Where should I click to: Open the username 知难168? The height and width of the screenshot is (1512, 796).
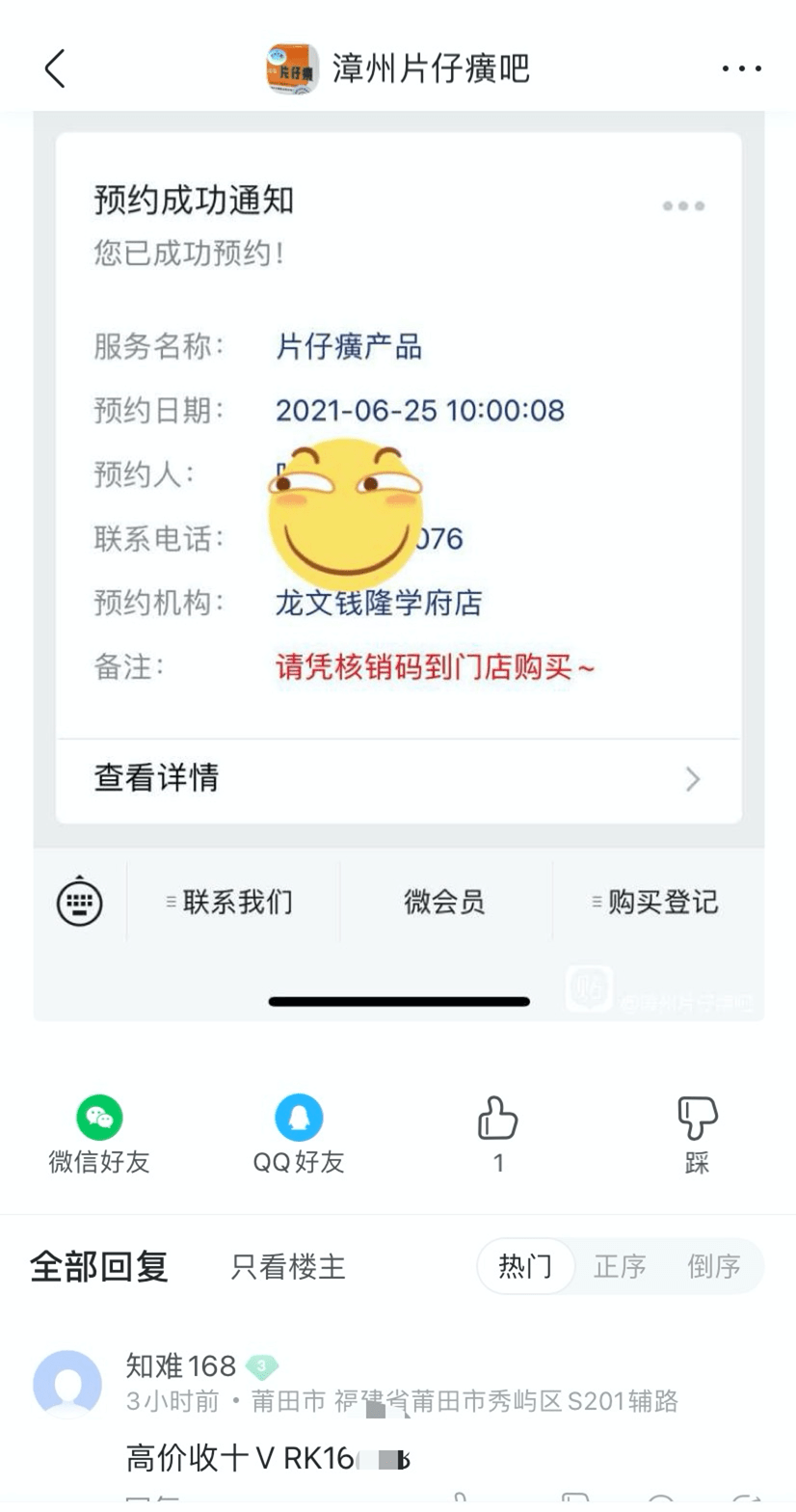[x=181, y=1365]
